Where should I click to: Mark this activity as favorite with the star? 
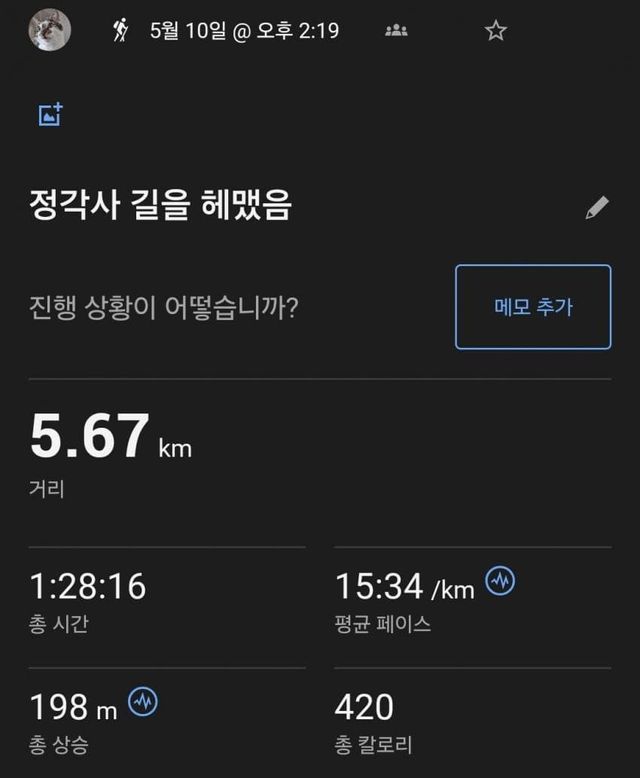click(495, 31)
